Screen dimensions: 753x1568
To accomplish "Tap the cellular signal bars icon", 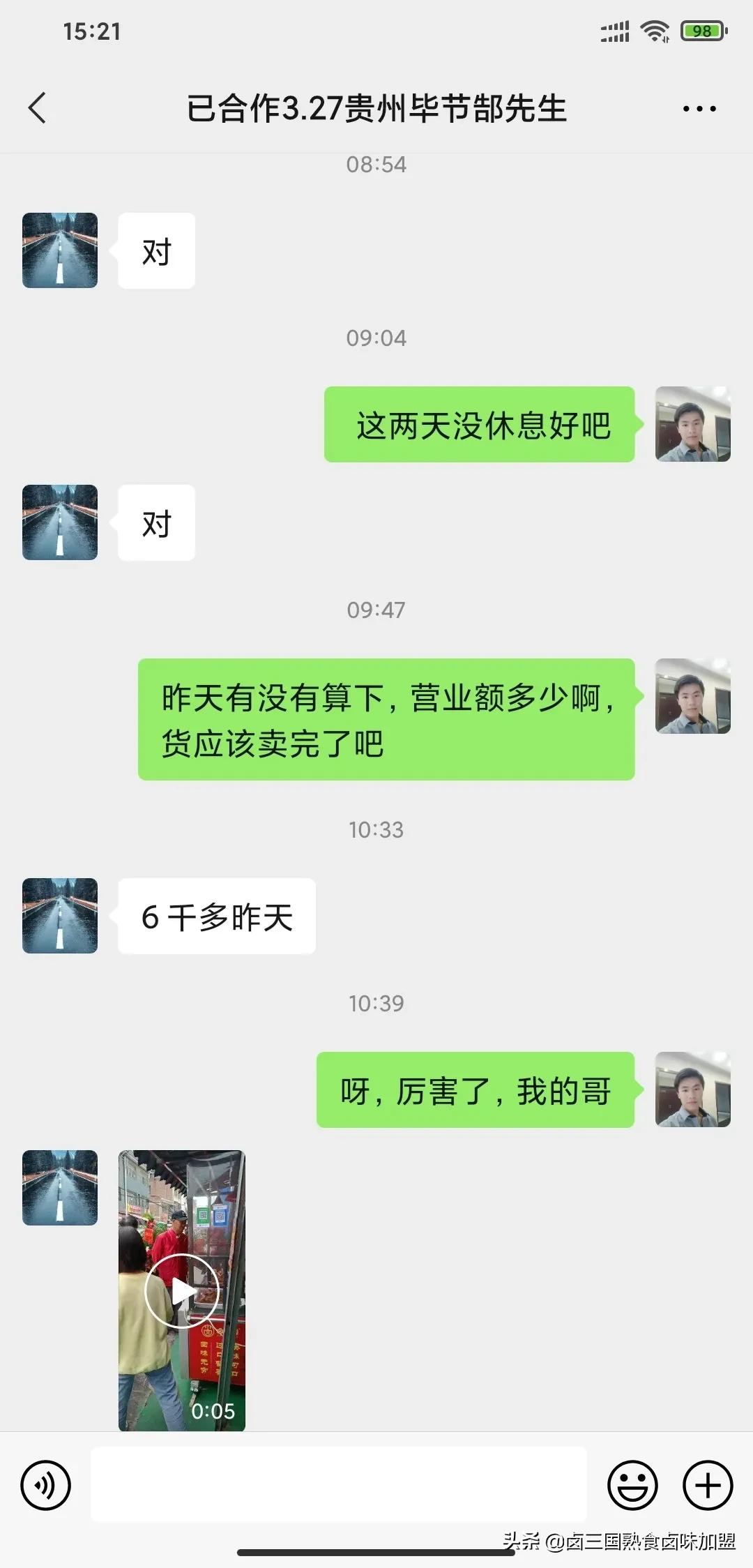I will 616,31.
